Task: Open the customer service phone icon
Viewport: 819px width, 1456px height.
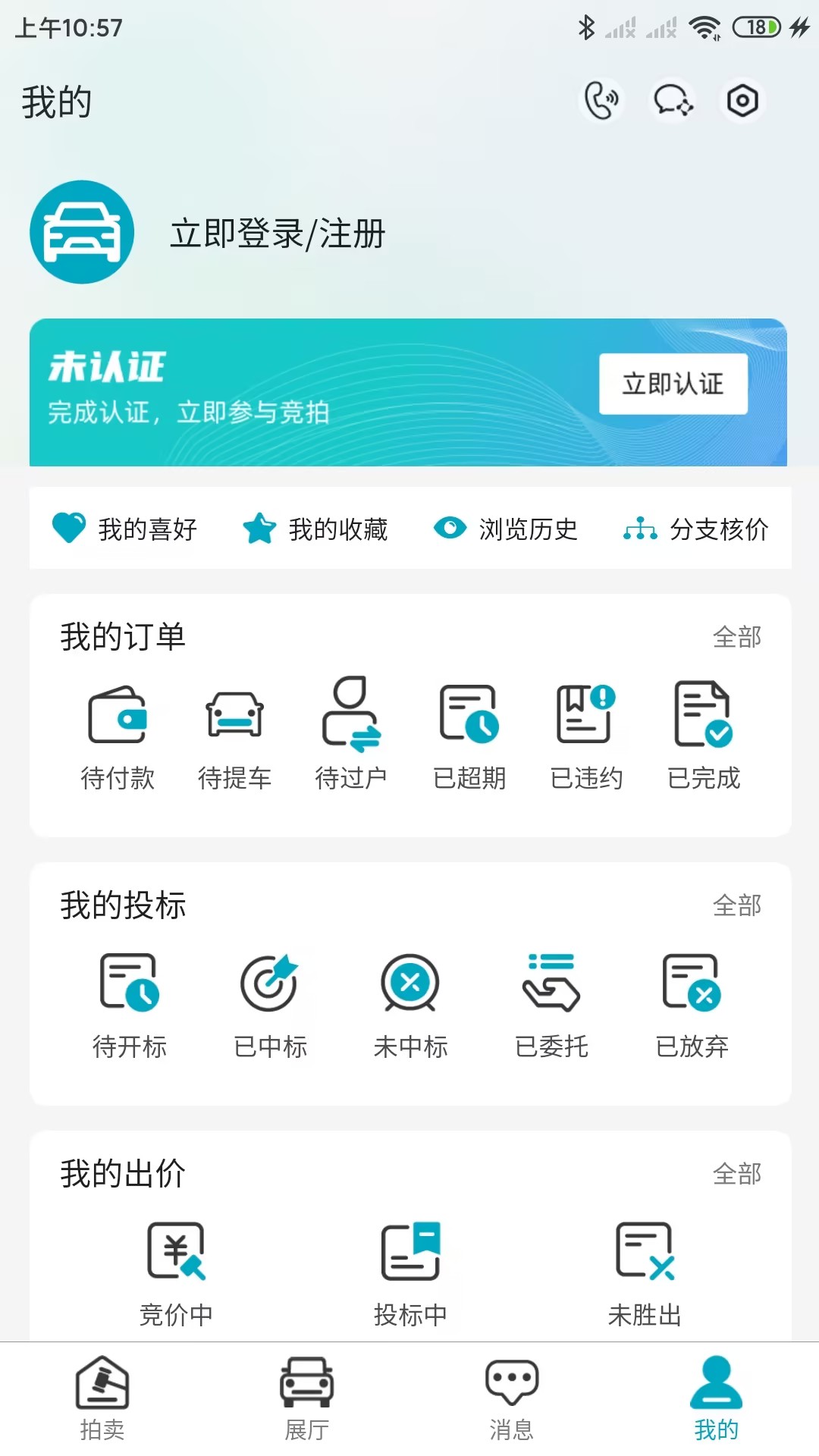Action: point(601,100)
